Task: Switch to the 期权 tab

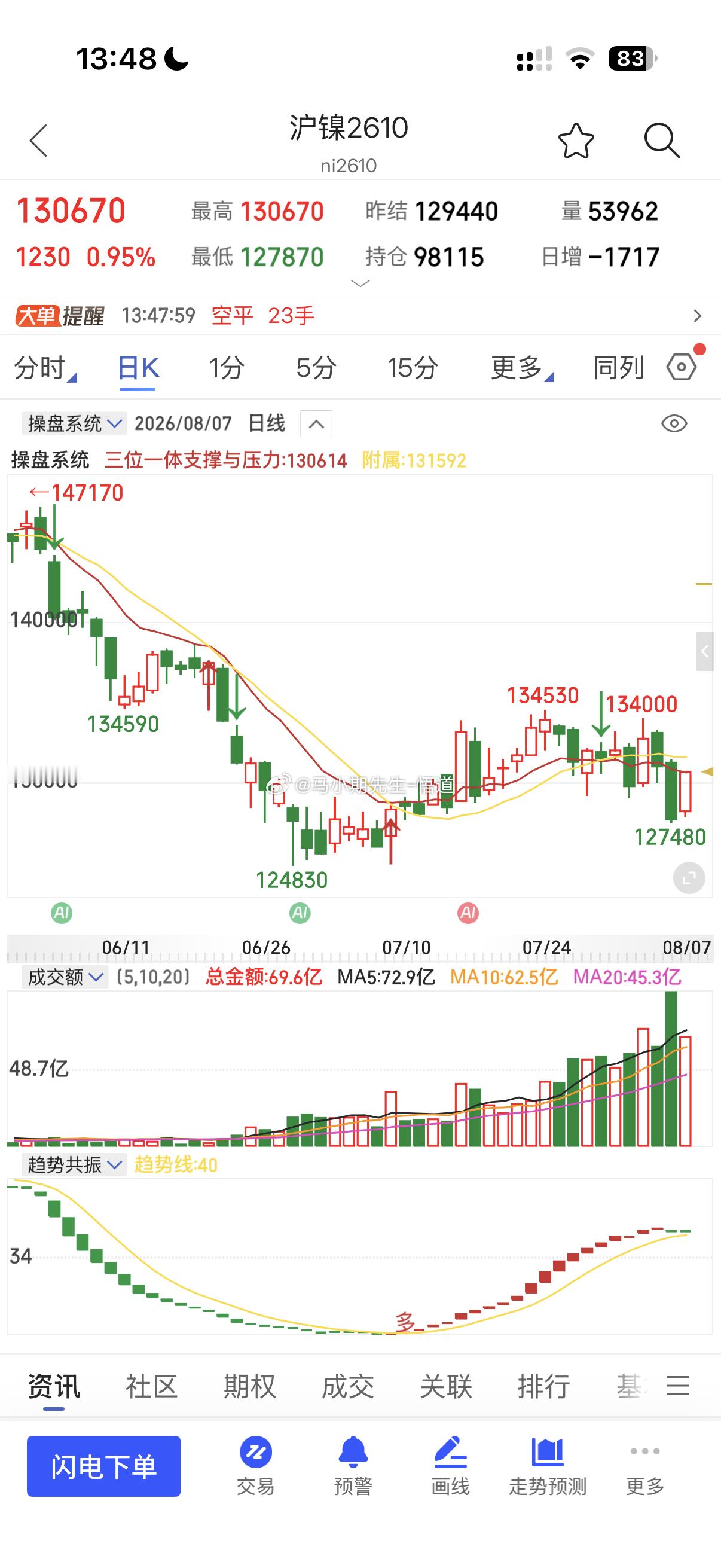Action: pos(249,1387)
